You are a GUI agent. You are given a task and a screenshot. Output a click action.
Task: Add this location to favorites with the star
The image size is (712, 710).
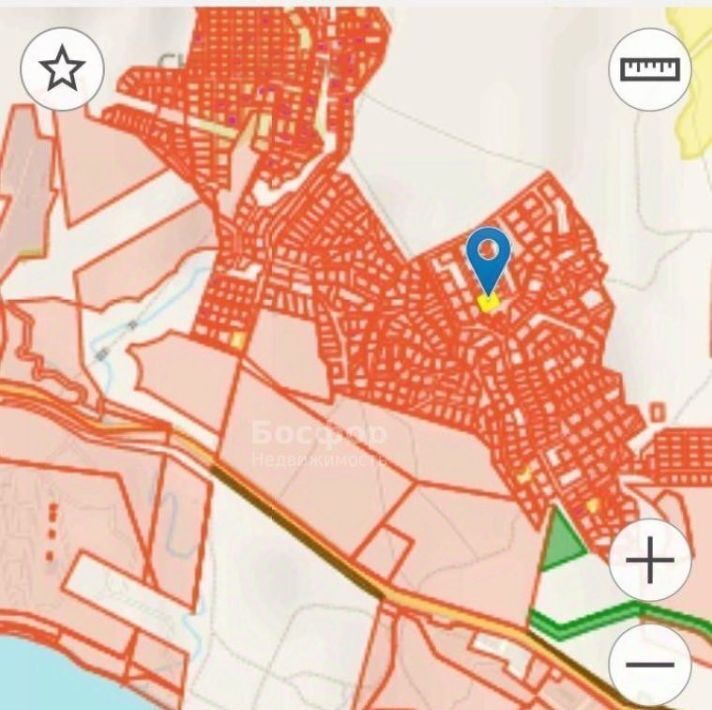click(62, 69)
